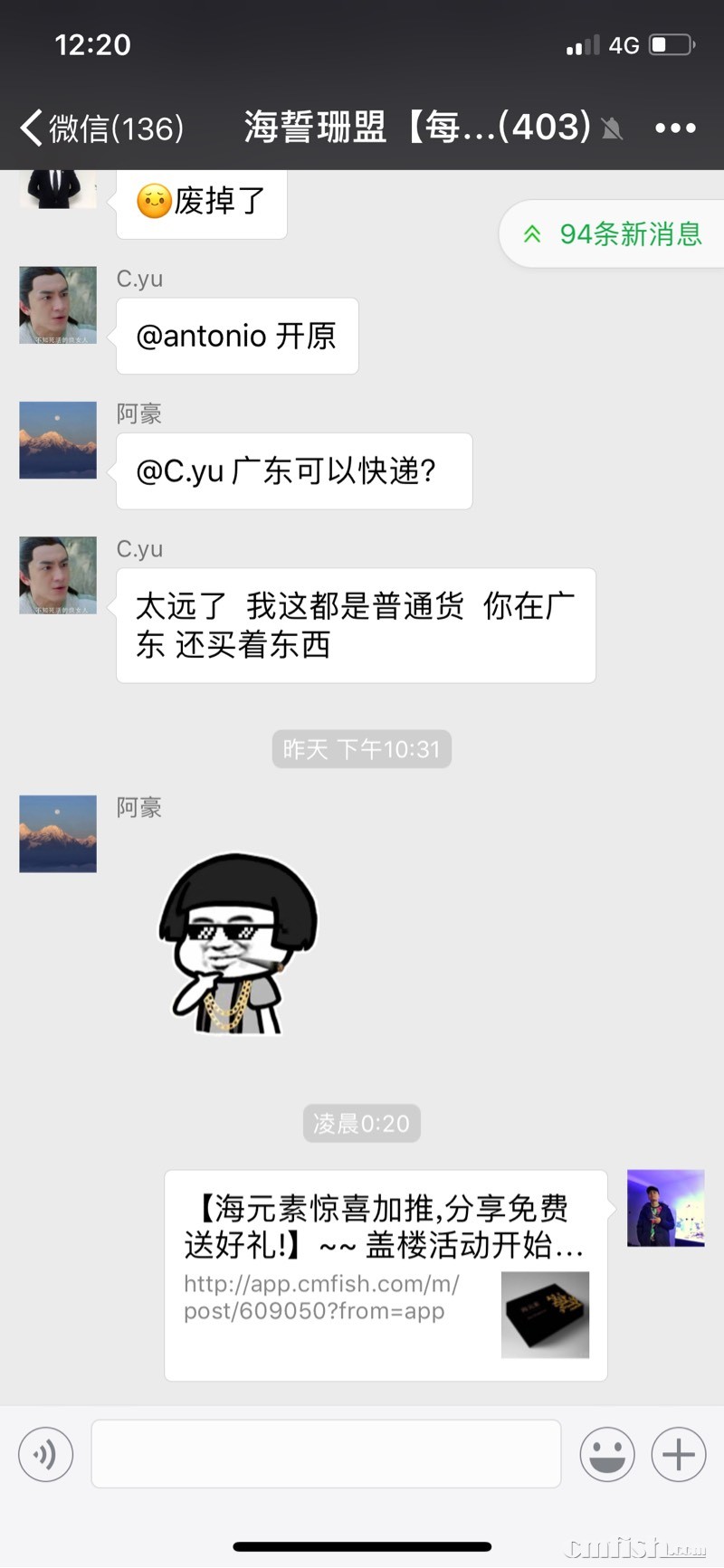
Task: Switch to voice message input
Action: click(45, 1454)
